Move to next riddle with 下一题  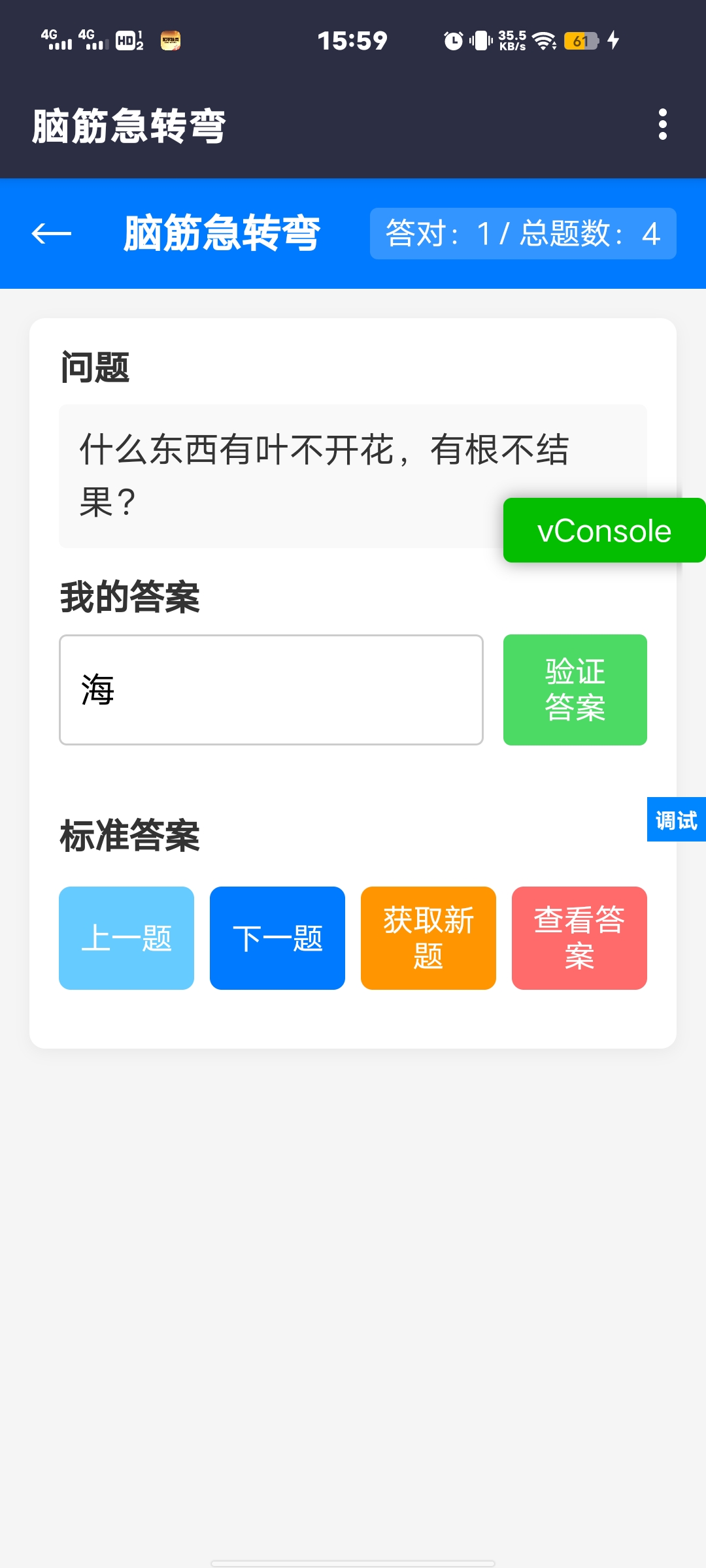[x=277, y=938]
